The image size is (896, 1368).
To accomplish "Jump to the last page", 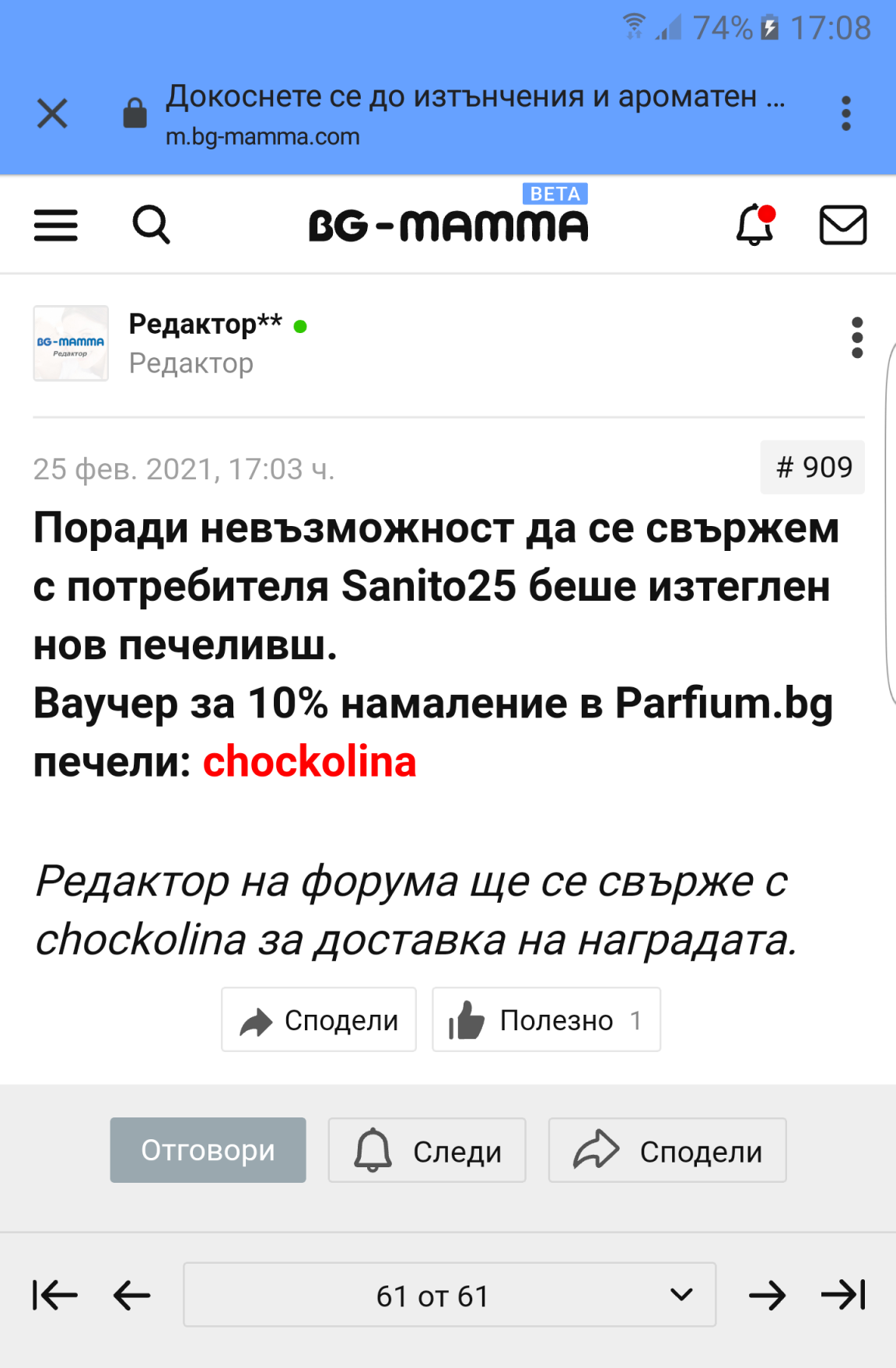I will click(844, 1295).
